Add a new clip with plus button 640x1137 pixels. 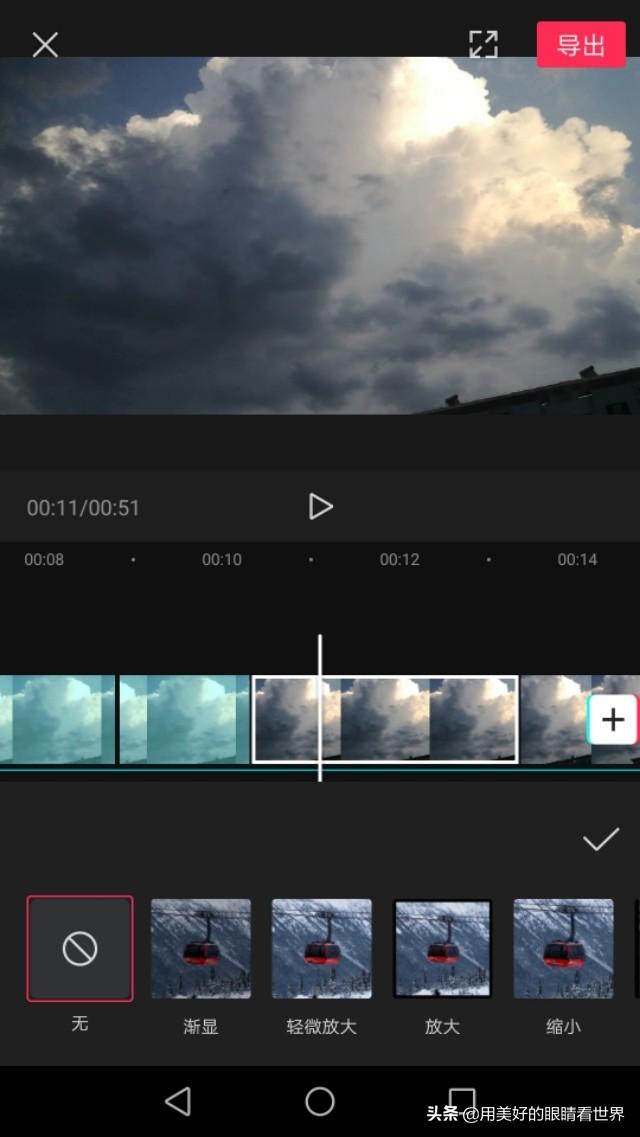pos(612,720)
